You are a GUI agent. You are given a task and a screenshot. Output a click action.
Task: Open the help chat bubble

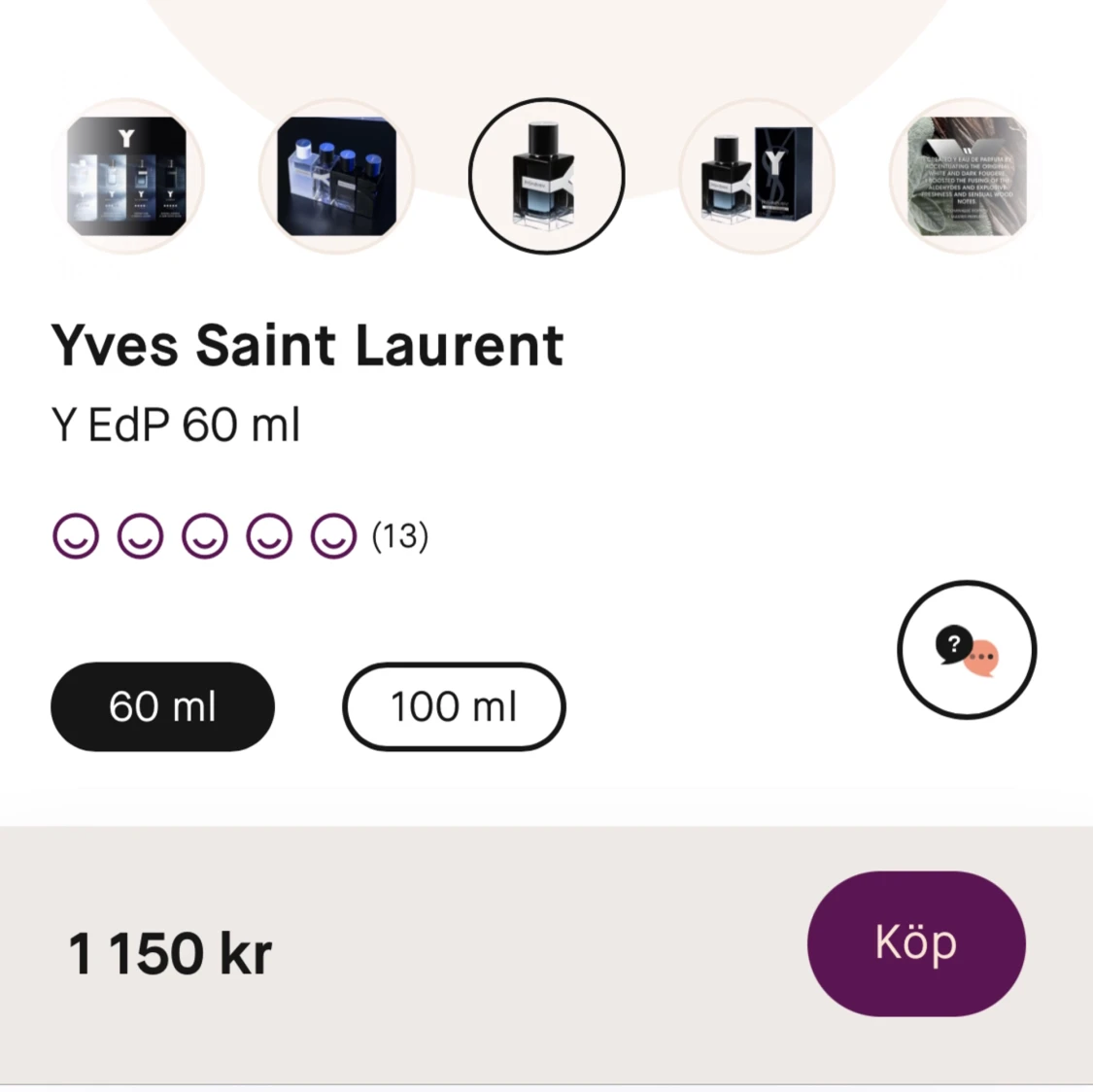967,649
